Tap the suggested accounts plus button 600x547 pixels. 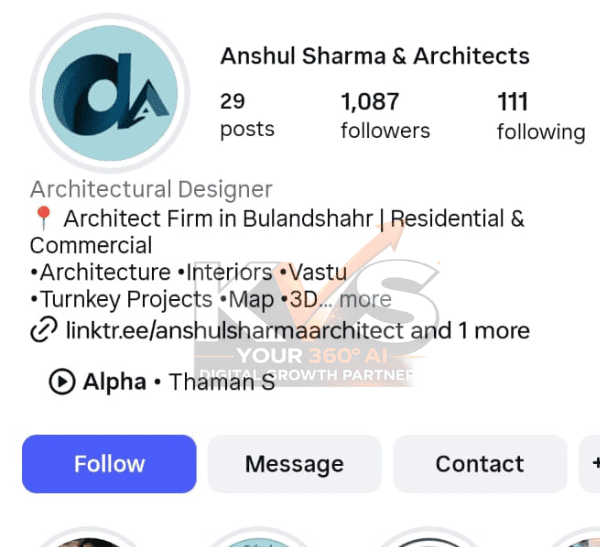click(x=592, y=464)
